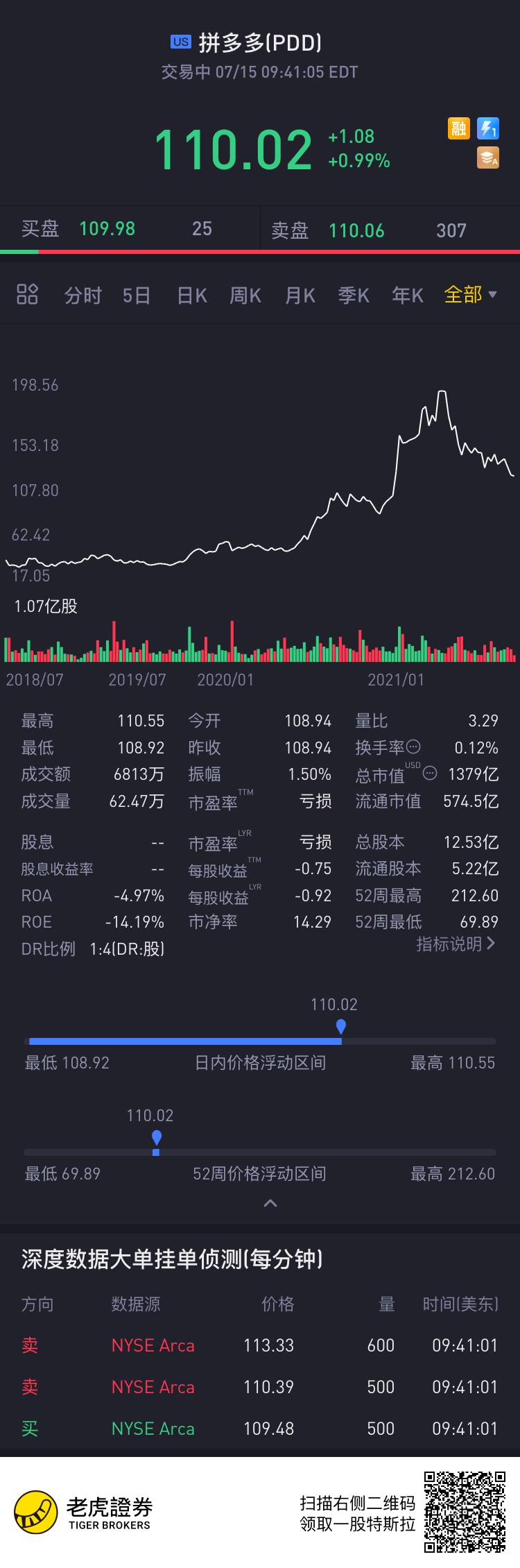The image size is (520, 1568).
Task: Open 指标说明 indicator explanations
Action: click(456, 944)
